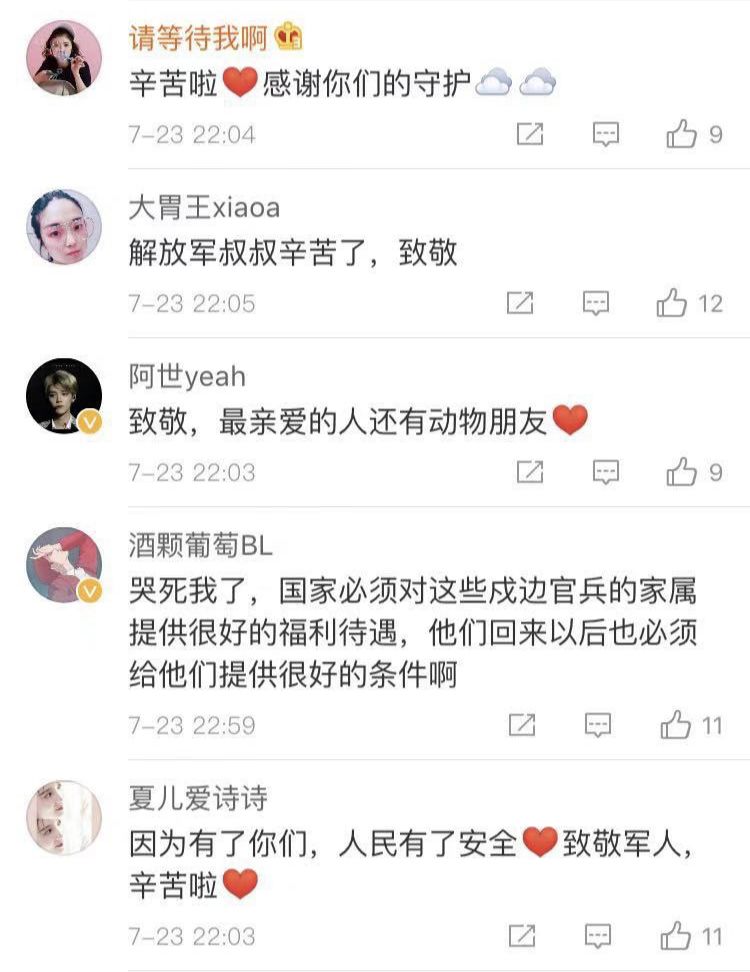
Task: Like 夏儿爱诗诗's comment
Action: click(x=676, y=937)
